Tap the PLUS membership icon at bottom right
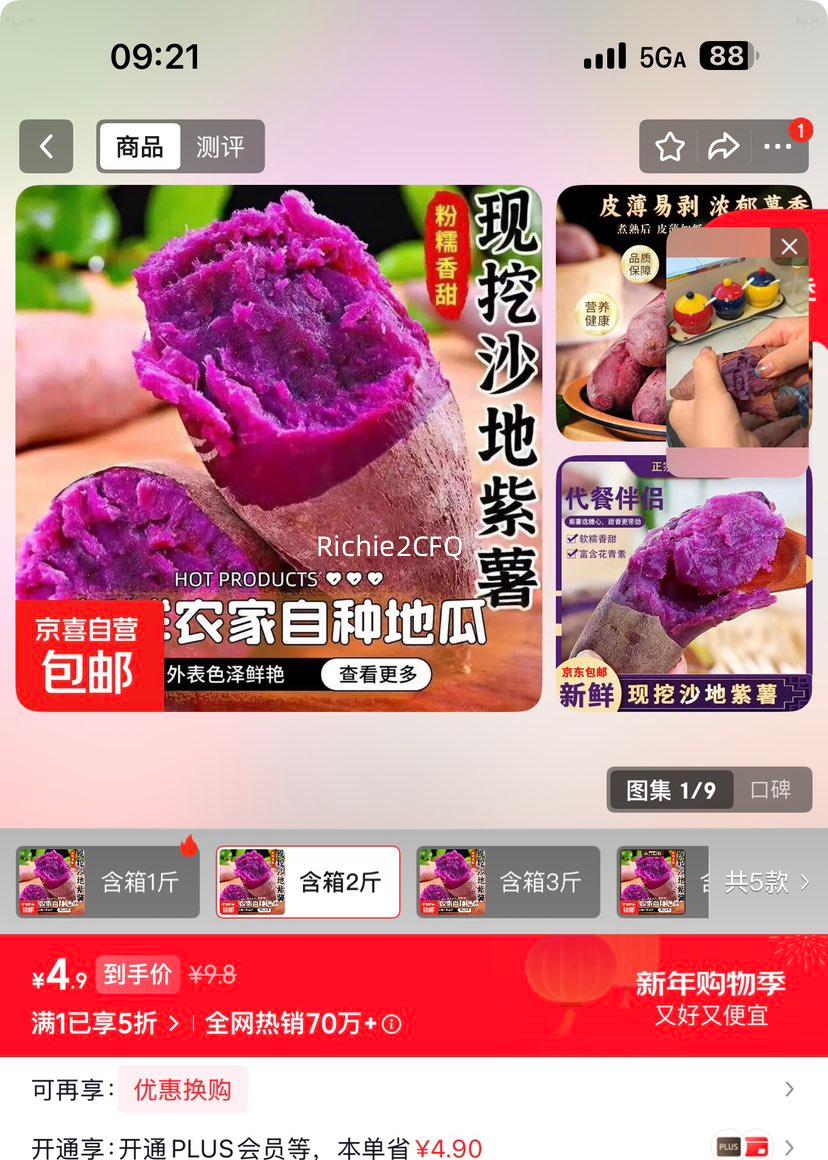828x1160 pixels. point(729,1146)
